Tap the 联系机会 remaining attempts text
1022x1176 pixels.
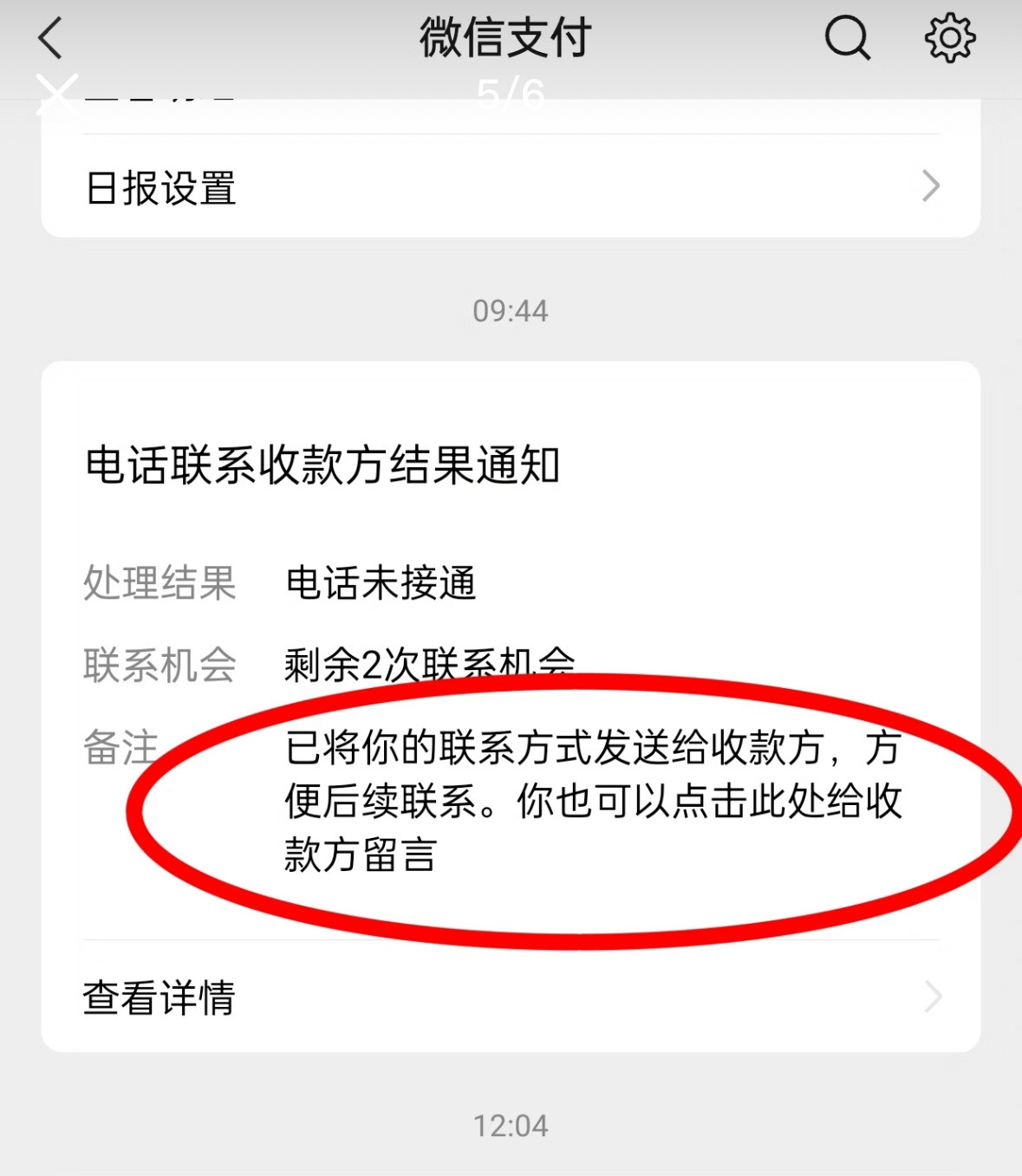coord(430,663)
